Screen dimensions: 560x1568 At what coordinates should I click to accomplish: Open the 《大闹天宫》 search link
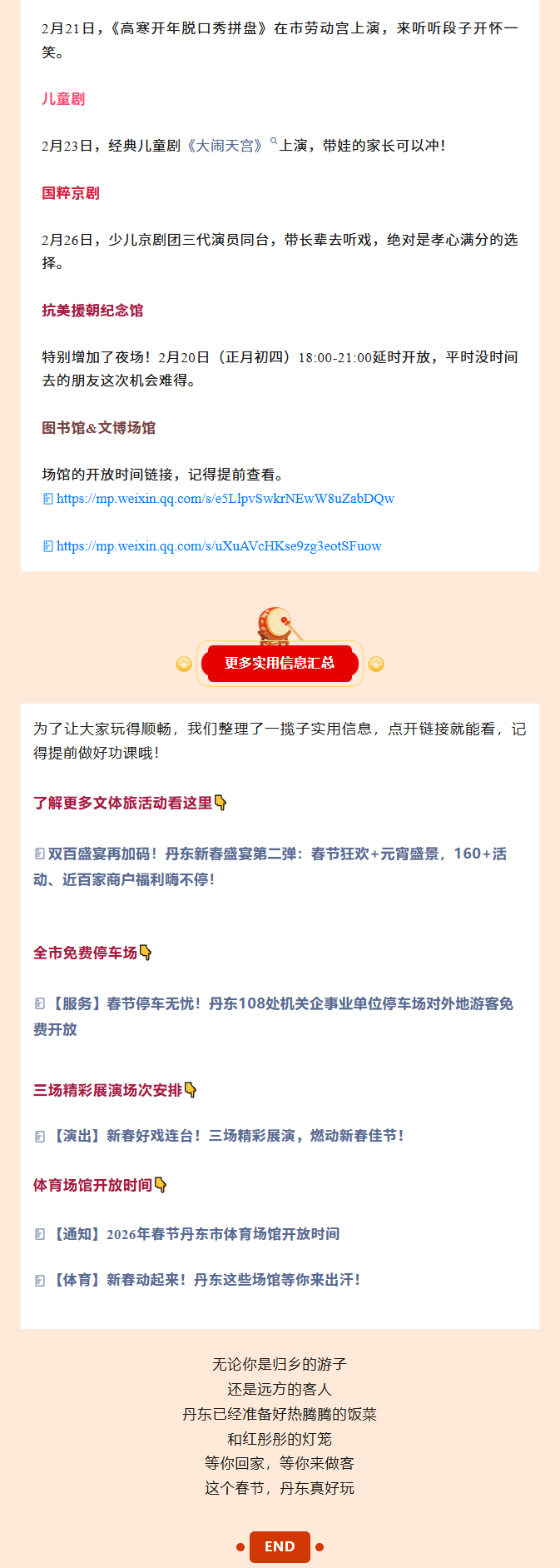(x=226, y=146)
